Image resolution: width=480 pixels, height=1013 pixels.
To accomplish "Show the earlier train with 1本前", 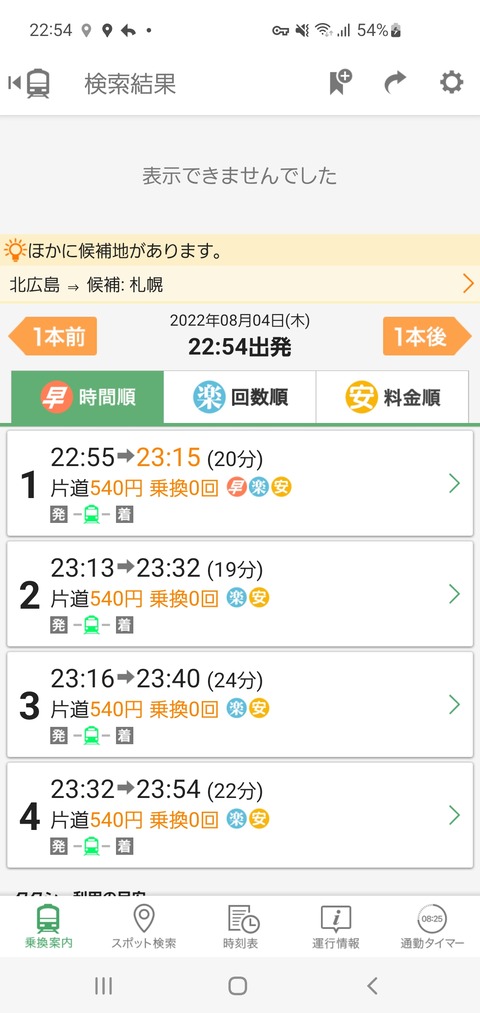I will pyautogui.click(x=53, y=336).
